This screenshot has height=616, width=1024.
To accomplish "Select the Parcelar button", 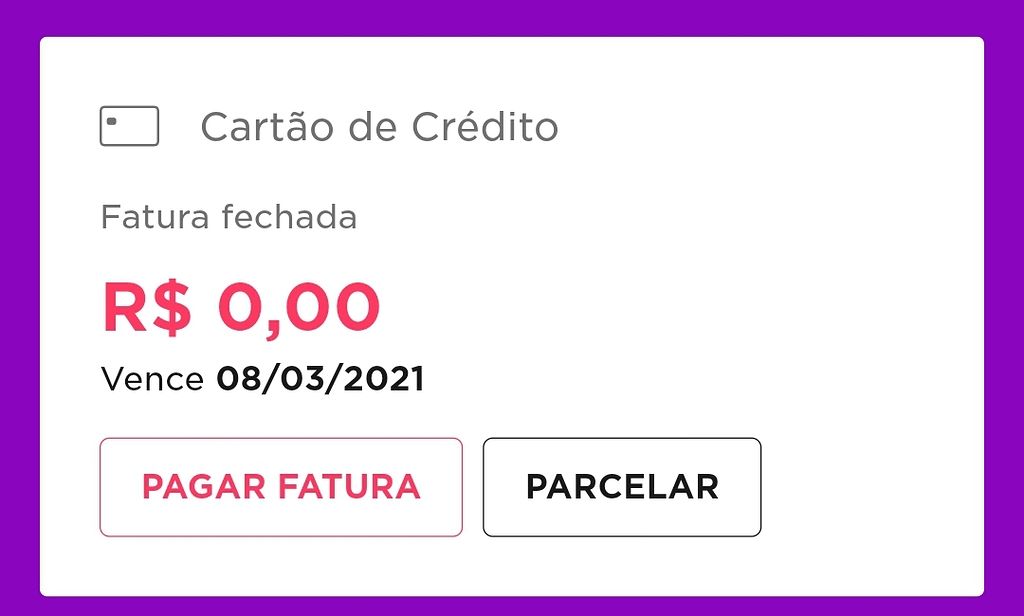I will click(621, 487).
